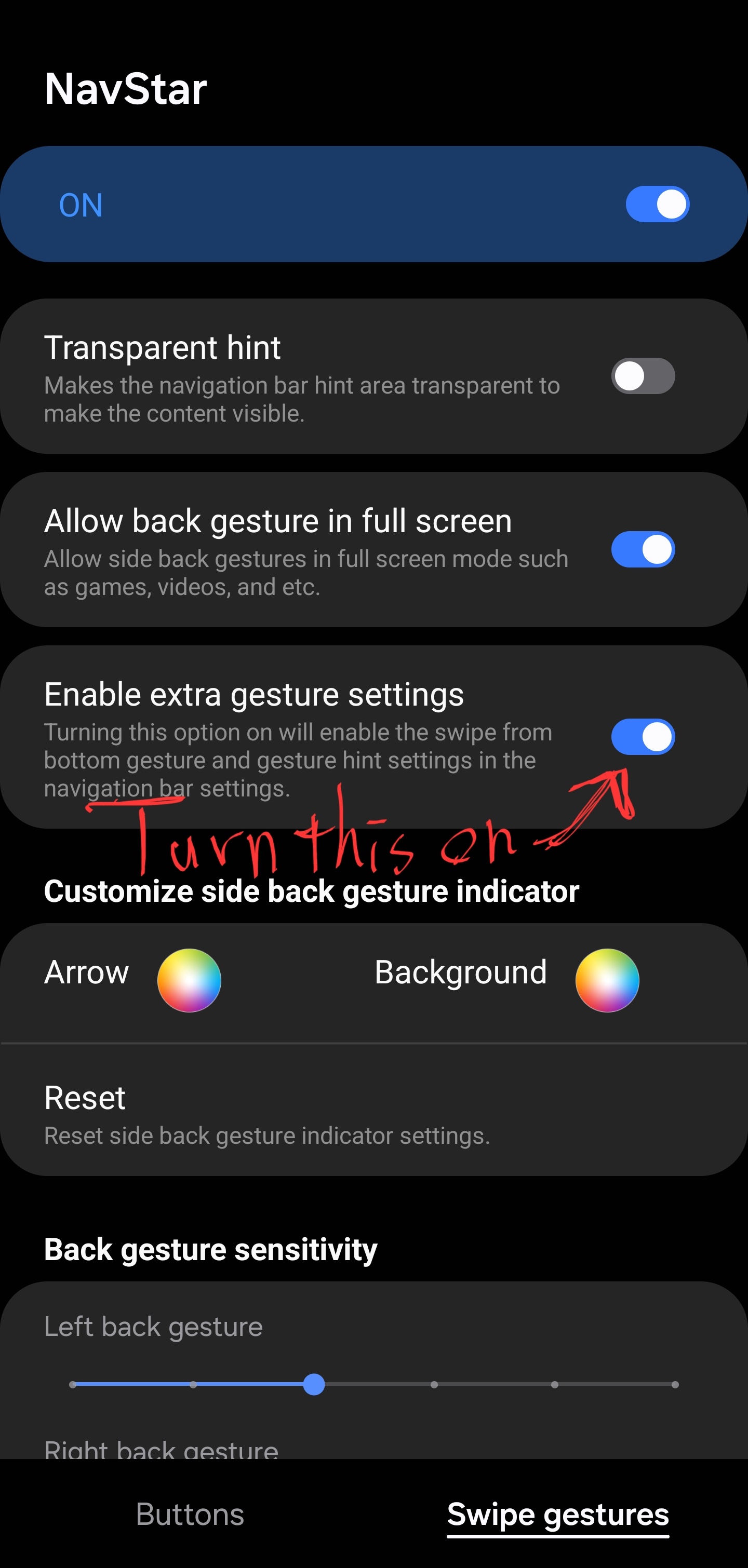Enable the Transparent hint toggle
This screenshot has width=748, height=1568.
pyautogui.click(x=643, y=375)
